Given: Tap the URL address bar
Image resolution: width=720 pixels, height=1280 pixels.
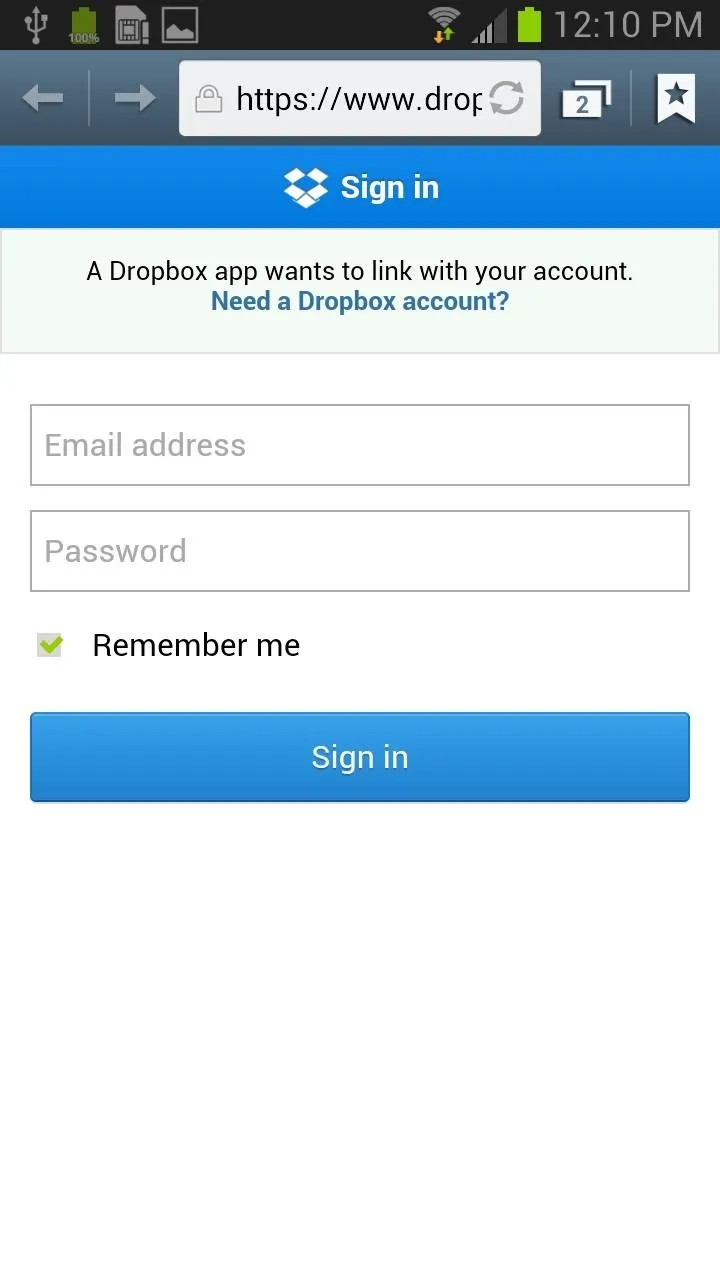Looking at the screenshot, I should (x=340, y=98).
